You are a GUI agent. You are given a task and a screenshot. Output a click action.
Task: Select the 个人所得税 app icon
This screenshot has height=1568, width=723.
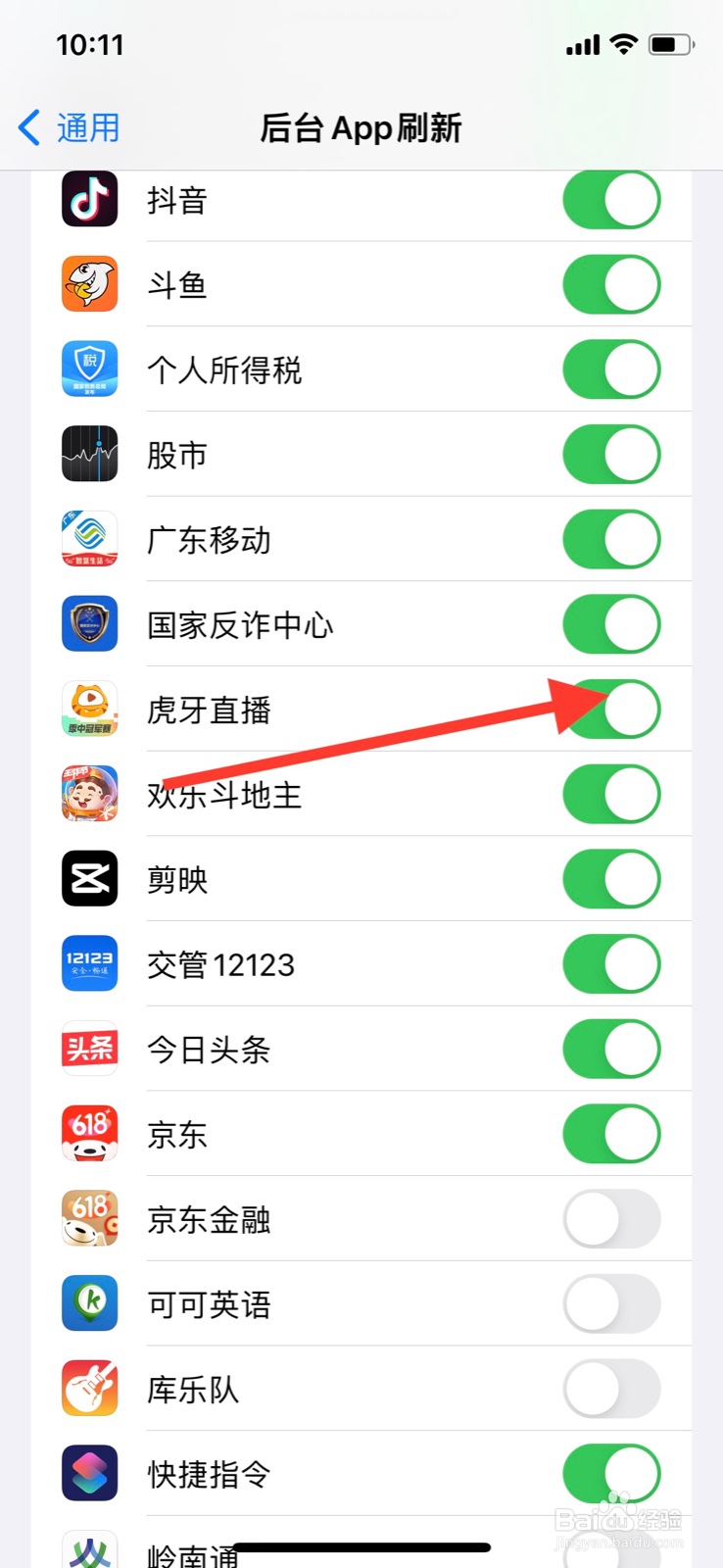[89, 368]
